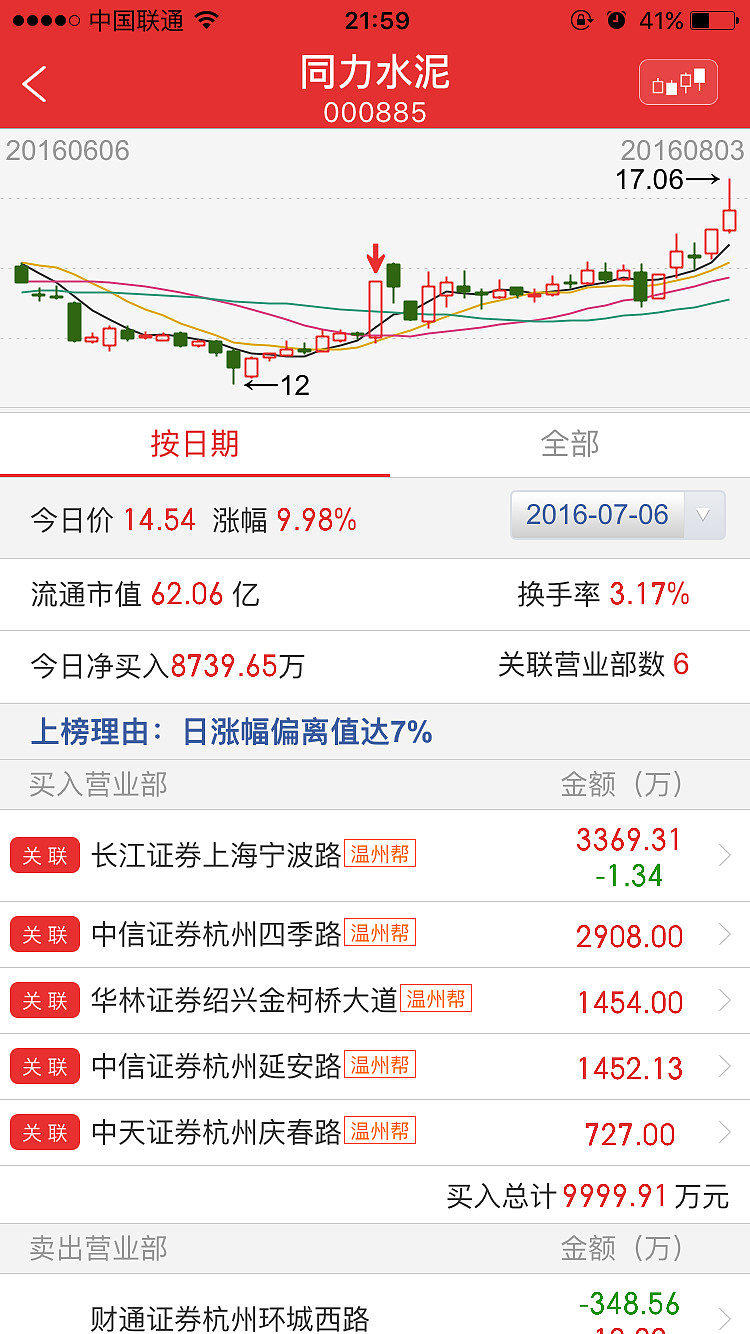Open 中信证券杭州延安路 row
This screenshot has width=750, height=1334.
click(x=375, y=1067)
